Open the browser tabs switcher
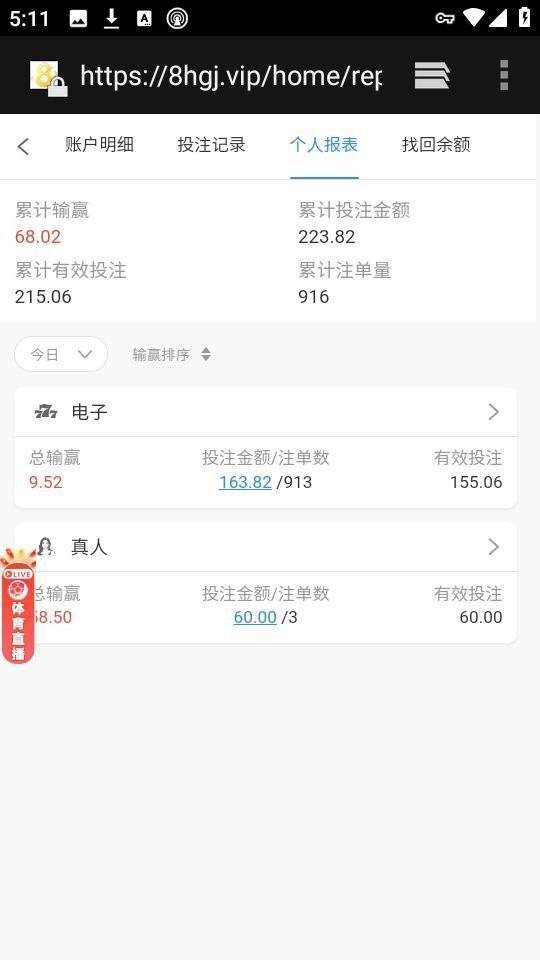This screenshot has height=960, width=540. tap(432, 75)
